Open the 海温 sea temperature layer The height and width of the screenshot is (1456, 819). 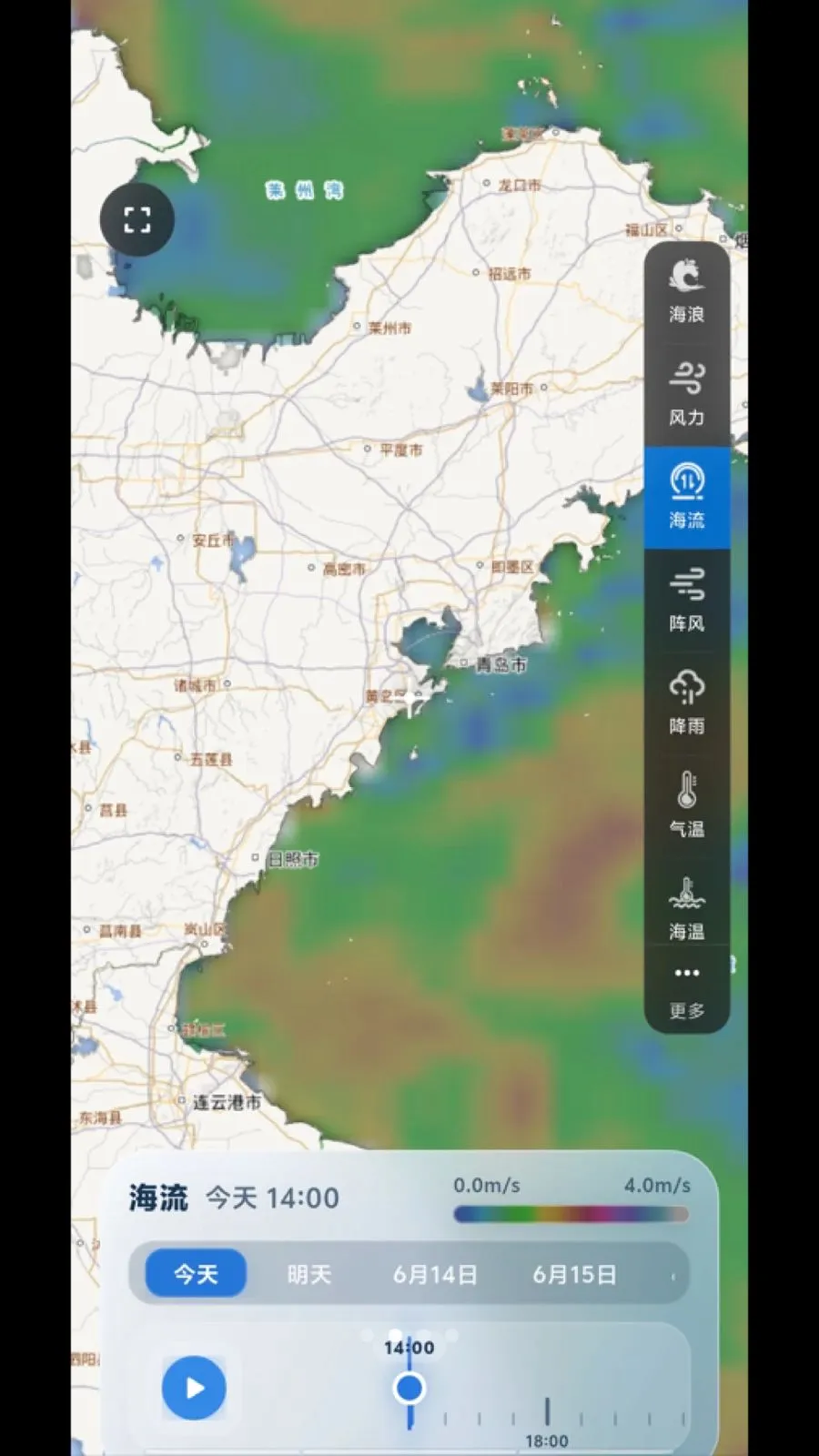coord(687,908)
